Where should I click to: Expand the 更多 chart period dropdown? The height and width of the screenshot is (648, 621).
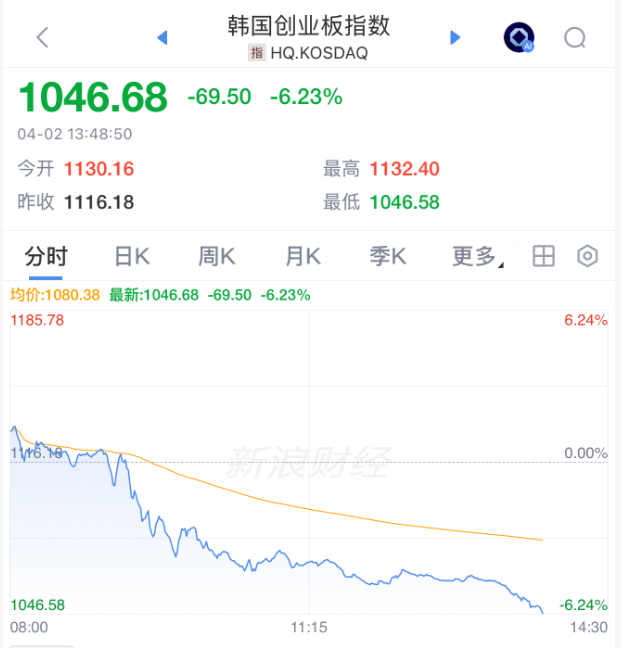point(477,257)
